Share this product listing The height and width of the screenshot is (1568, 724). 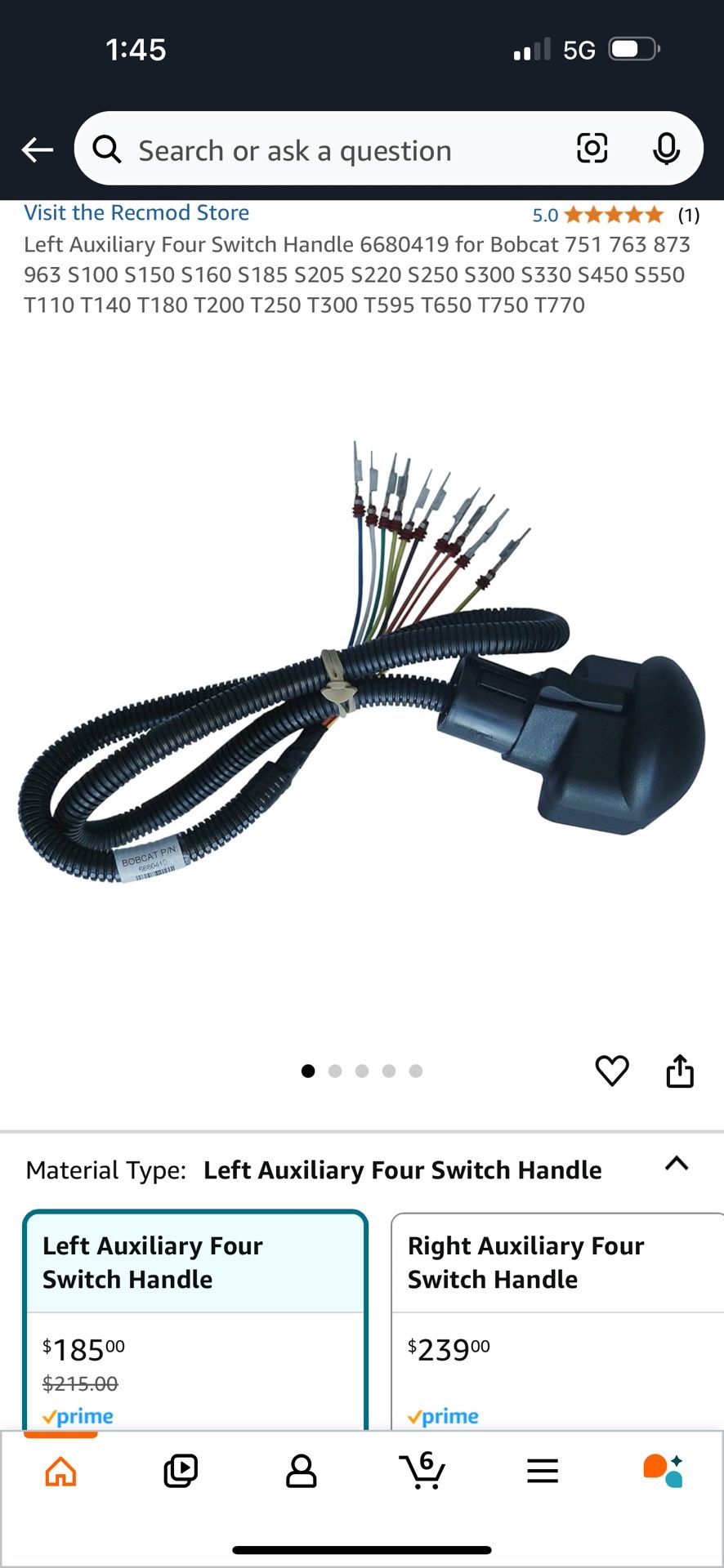[x=679, y=1071]
